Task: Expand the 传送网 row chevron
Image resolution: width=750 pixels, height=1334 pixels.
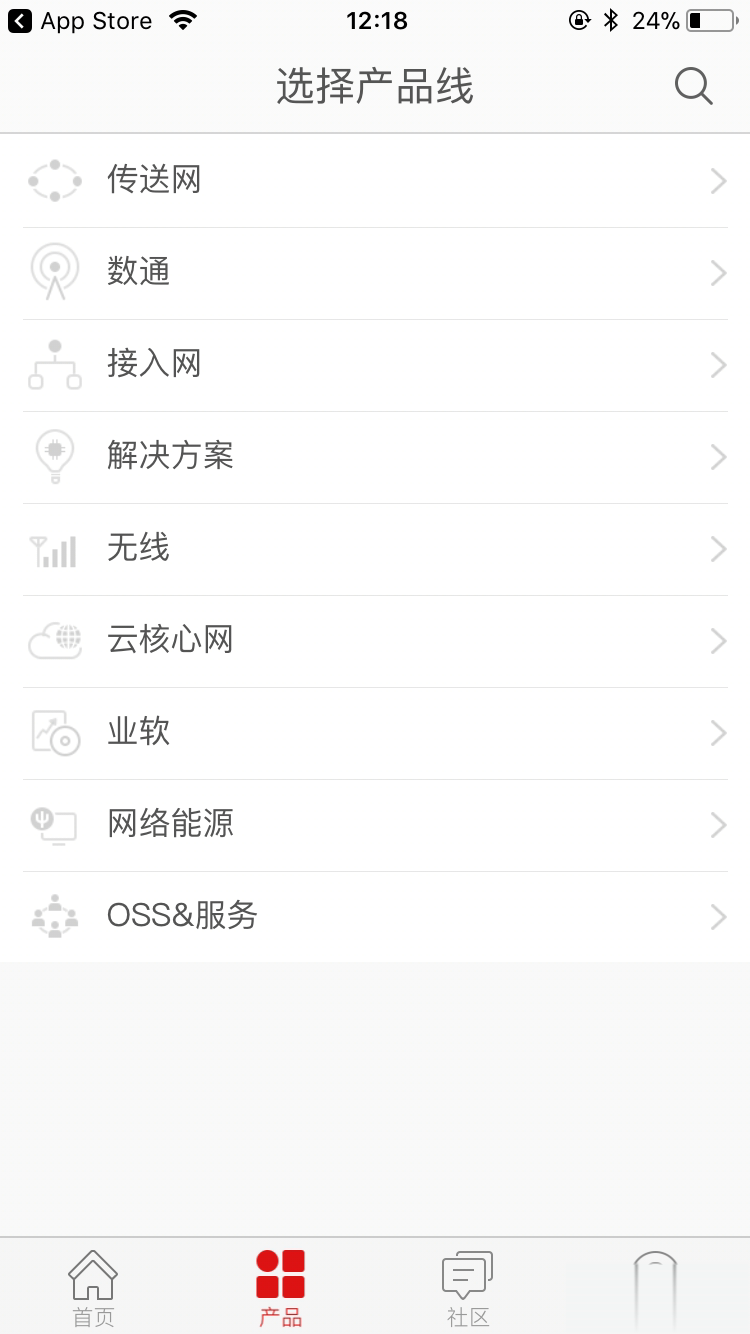Action: point(717,180)
